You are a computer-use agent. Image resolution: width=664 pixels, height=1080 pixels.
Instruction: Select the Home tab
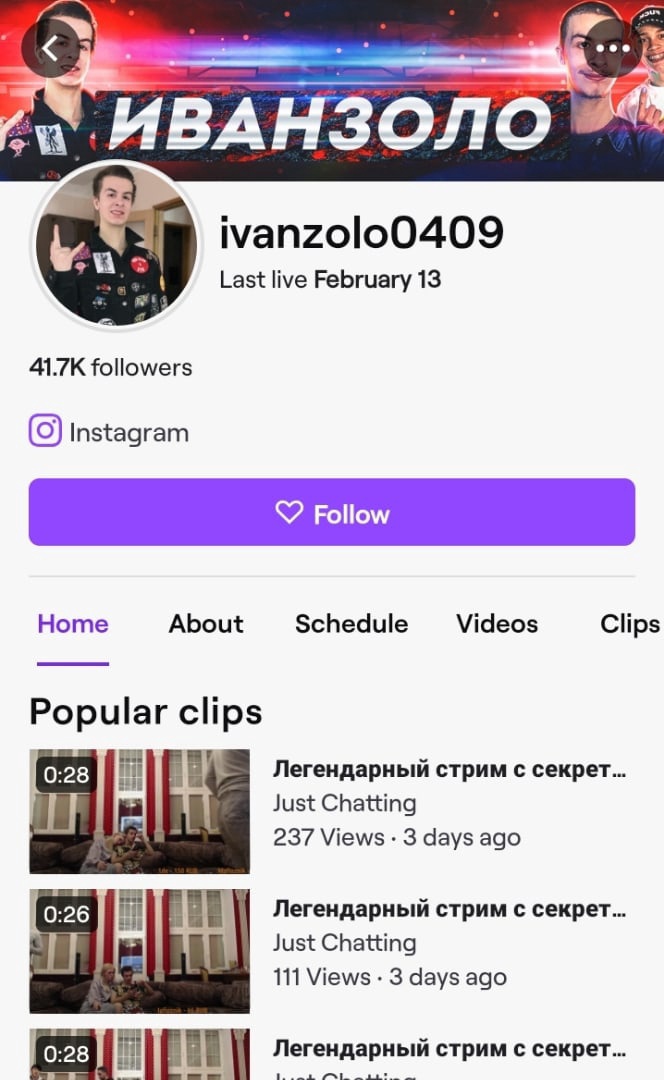[x=73, y=624]
